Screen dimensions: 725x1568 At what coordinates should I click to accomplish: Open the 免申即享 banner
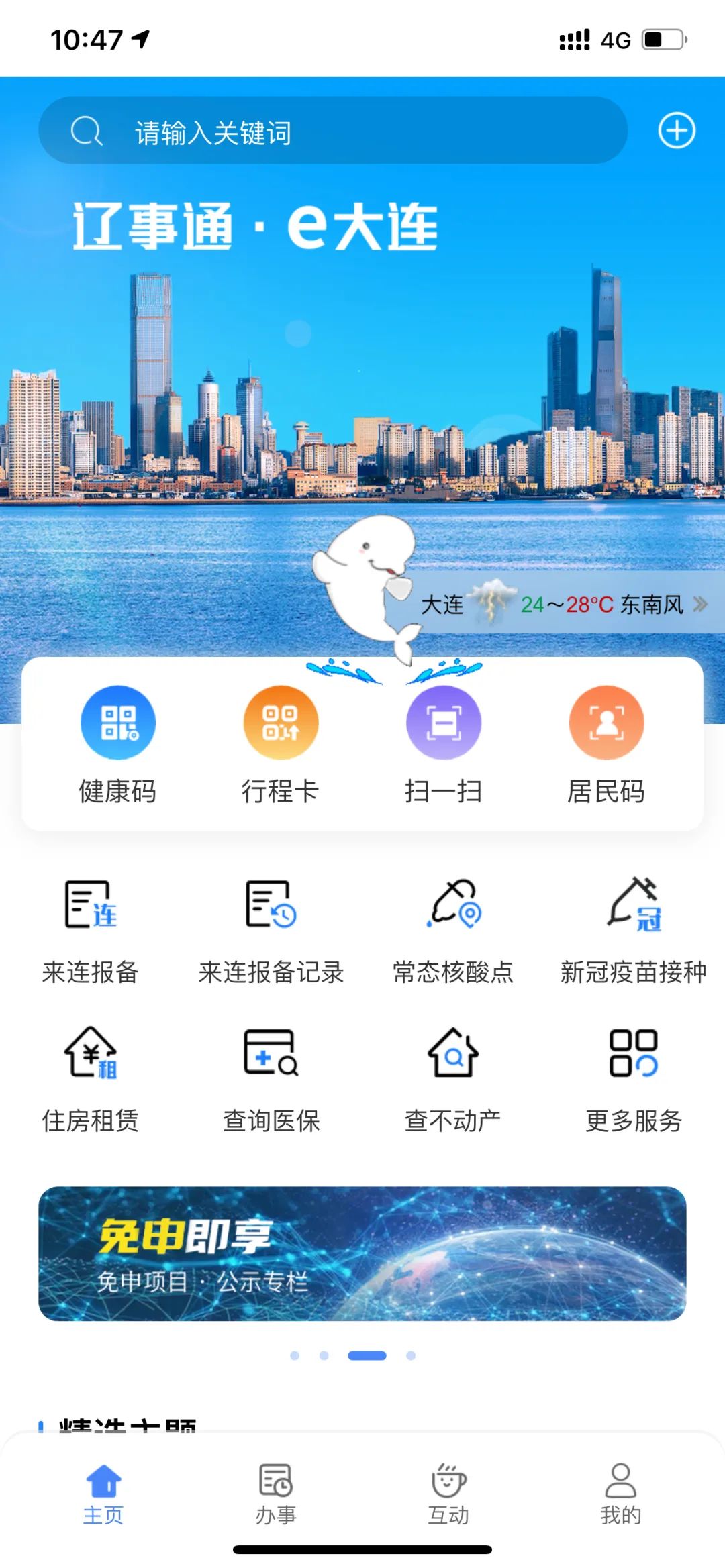point(362,1253)
